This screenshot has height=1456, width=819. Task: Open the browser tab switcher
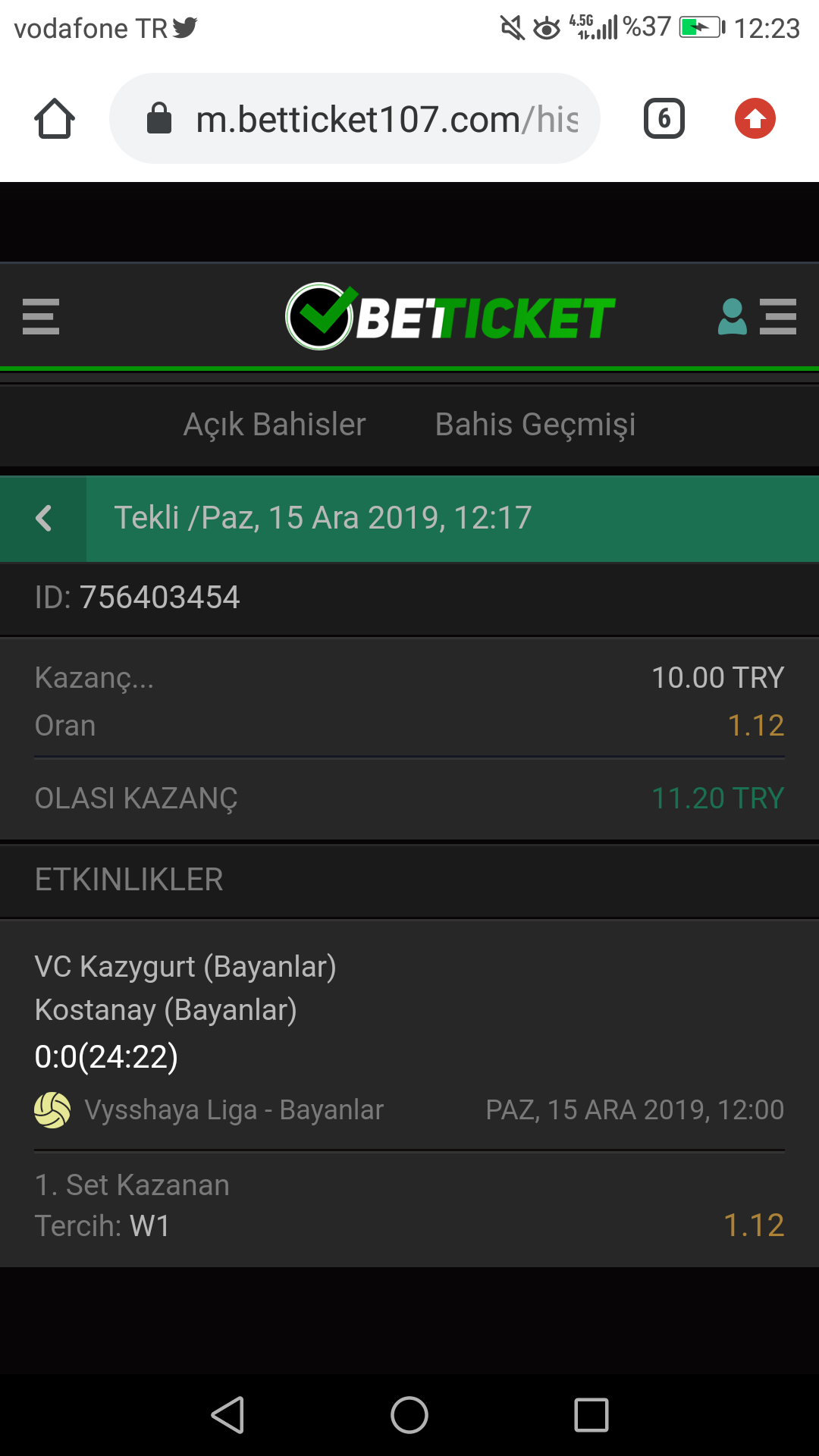(x=664, y=119)
